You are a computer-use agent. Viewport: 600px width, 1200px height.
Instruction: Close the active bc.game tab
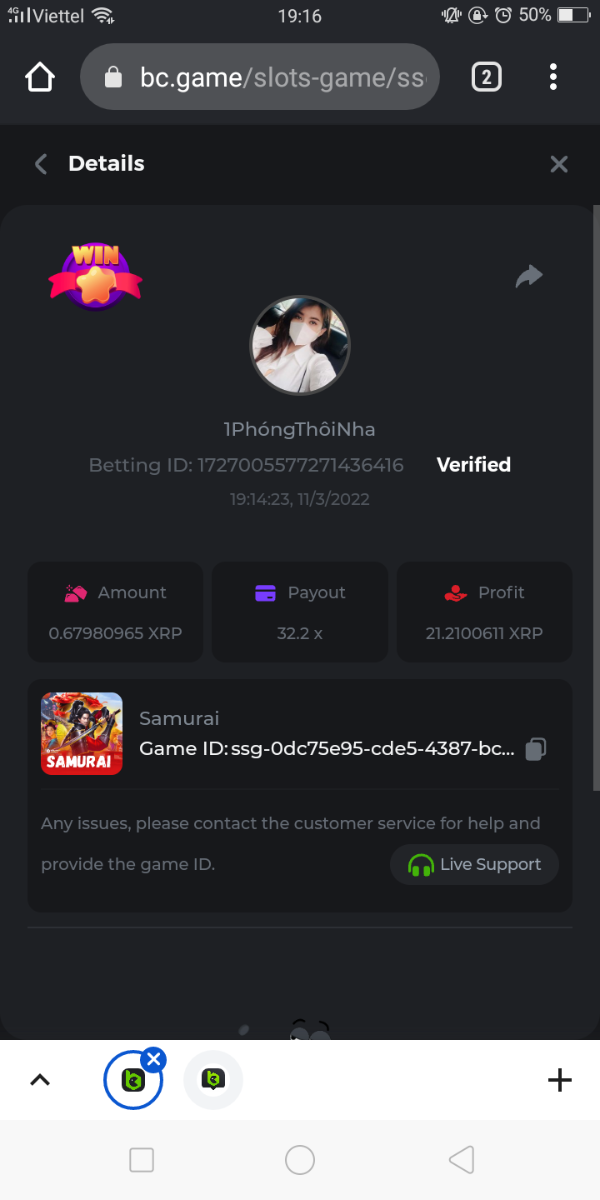tap(153, 1059)
